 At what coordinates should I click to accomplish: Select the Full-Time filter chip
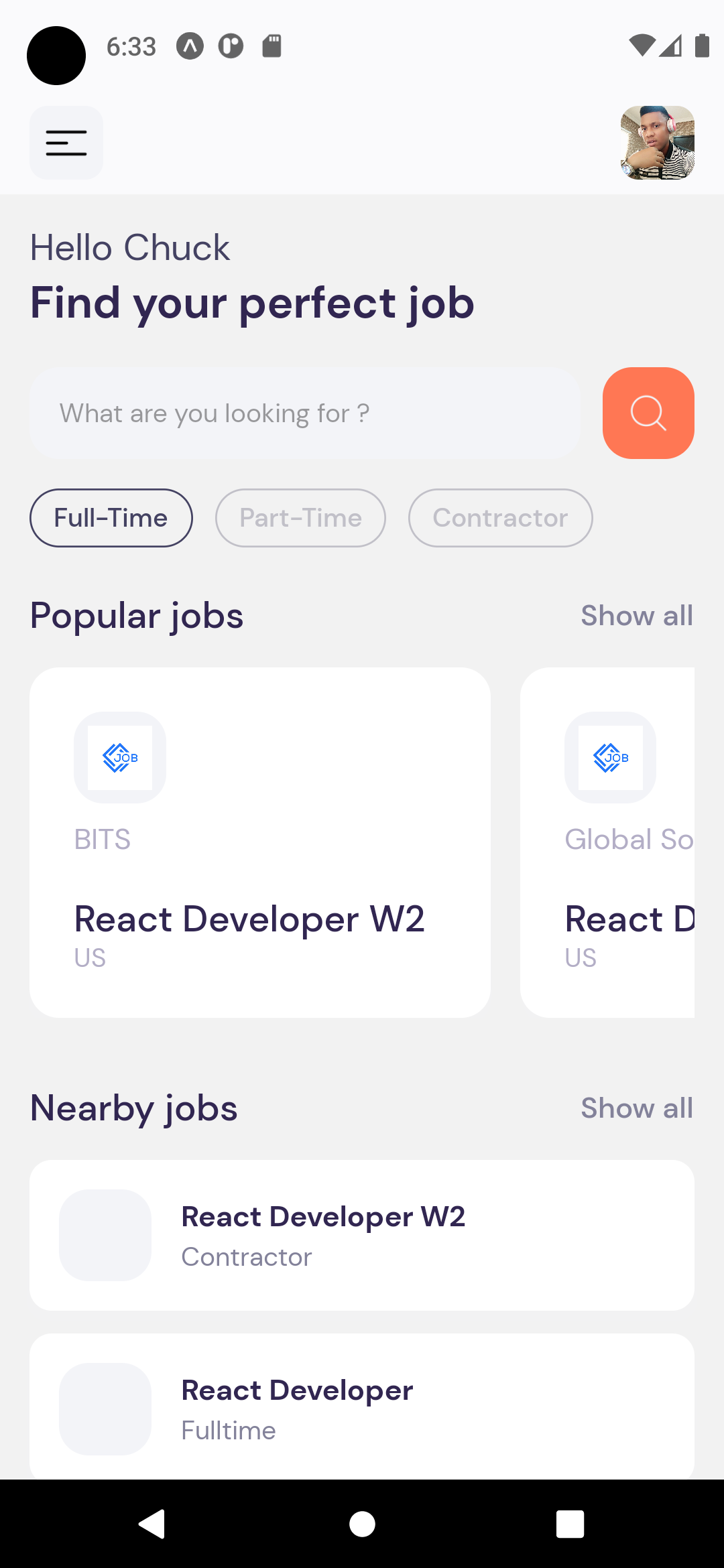111,518
